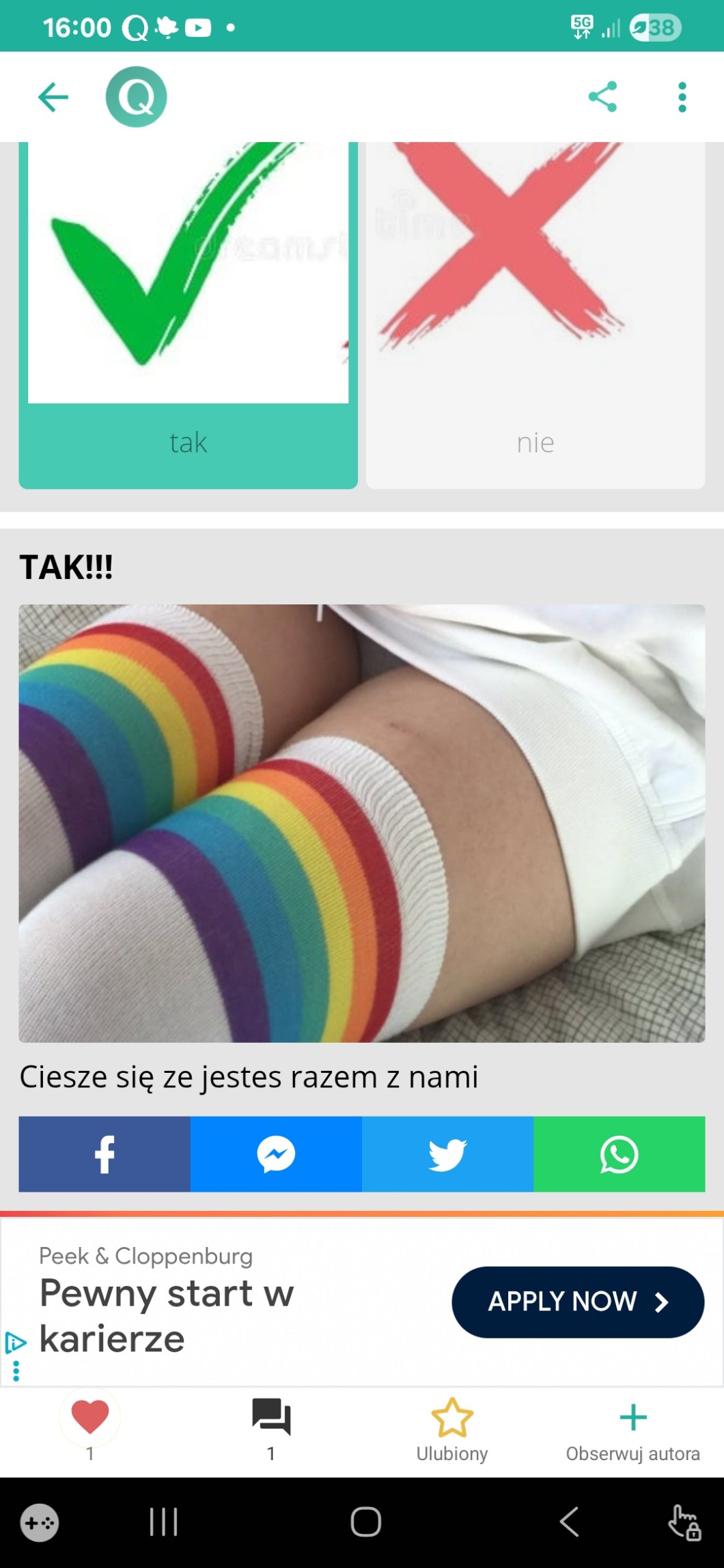This screenshot has height=1568, width=724.
Task: Select the "tak" answer card
Action: (188, 314)
